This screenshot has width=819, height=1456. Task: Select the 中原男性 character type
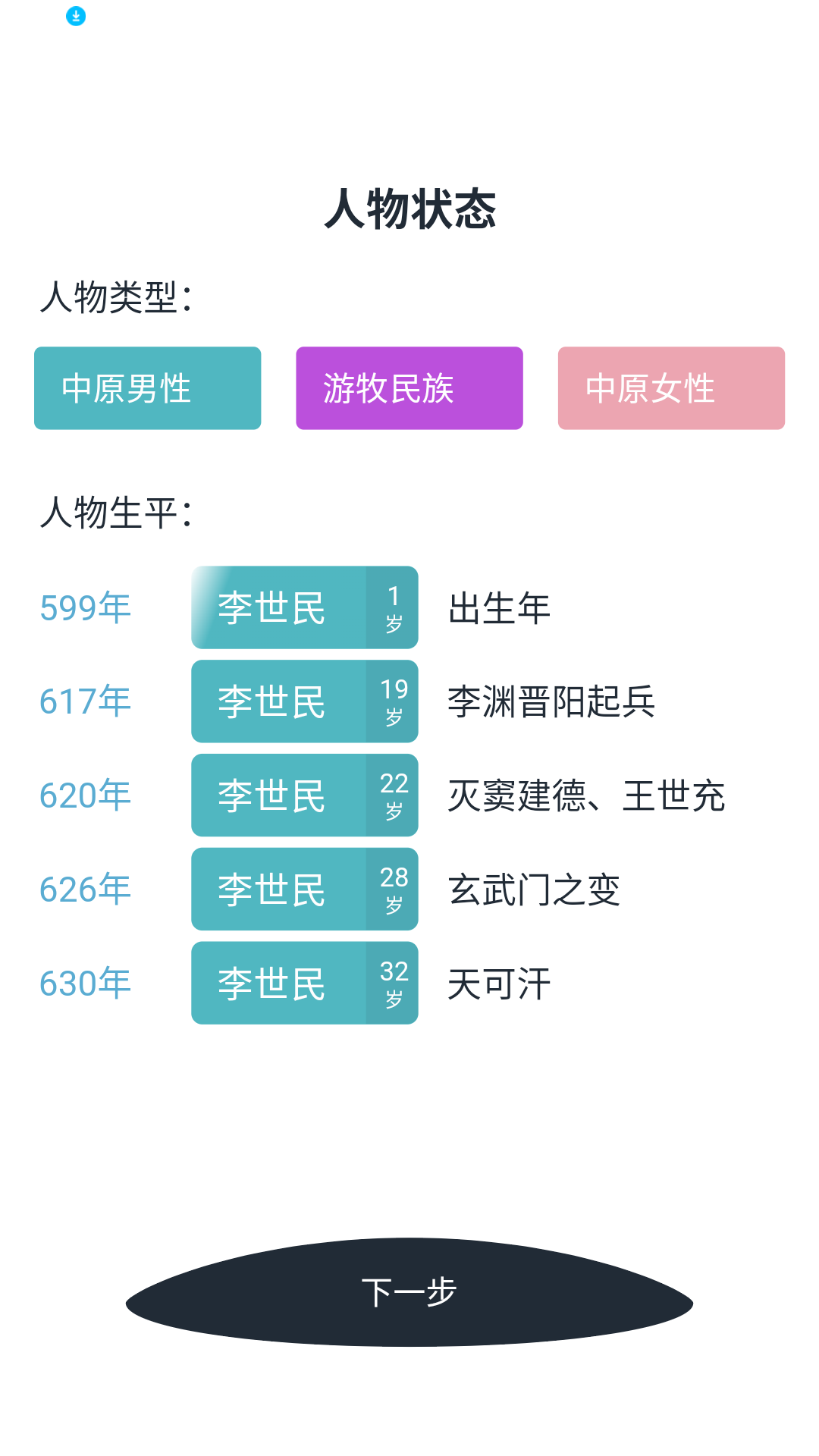pos(147,388)
